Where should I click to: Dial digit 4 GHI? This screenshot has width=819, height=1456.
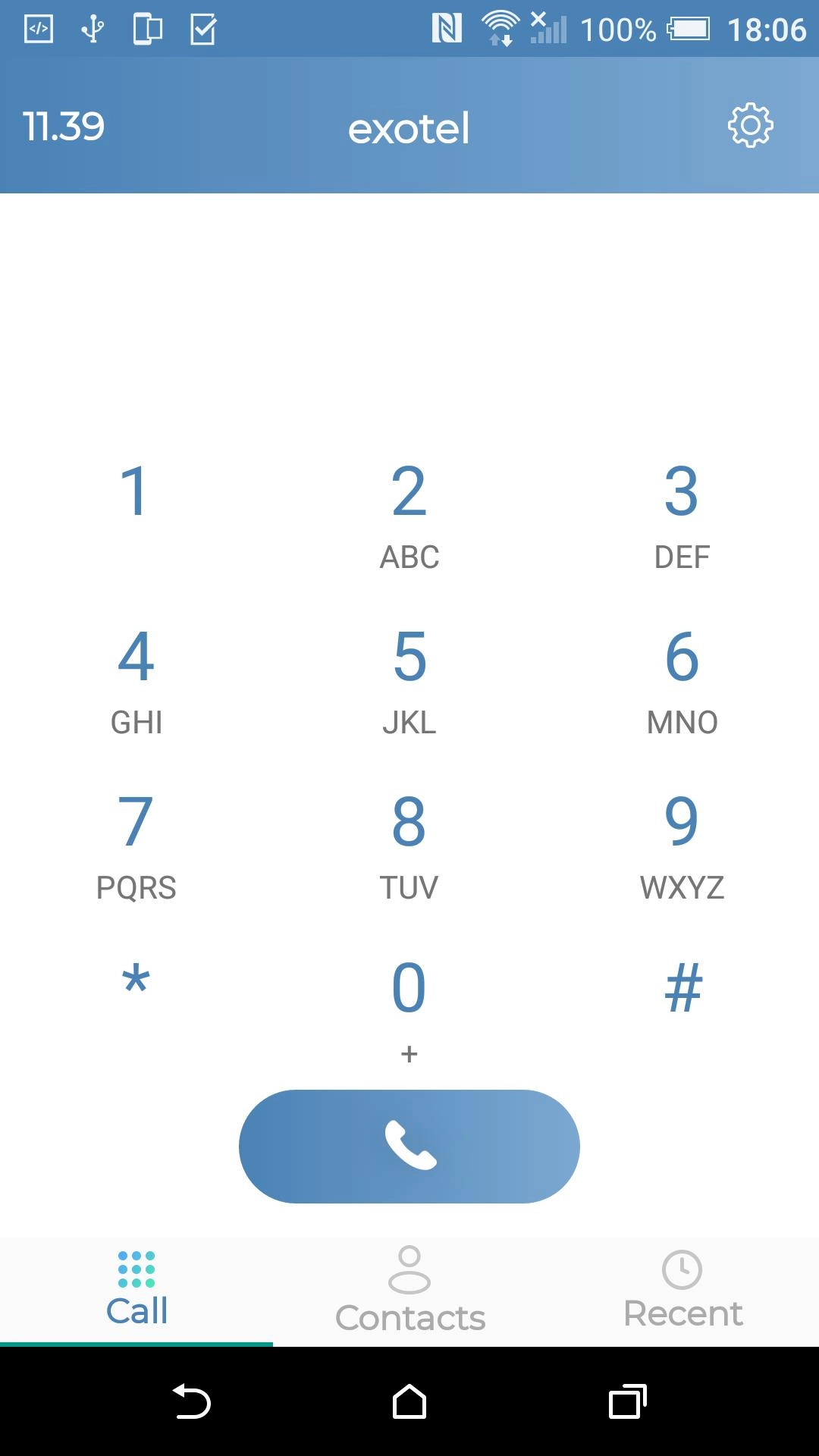click(x=136, y=679)
